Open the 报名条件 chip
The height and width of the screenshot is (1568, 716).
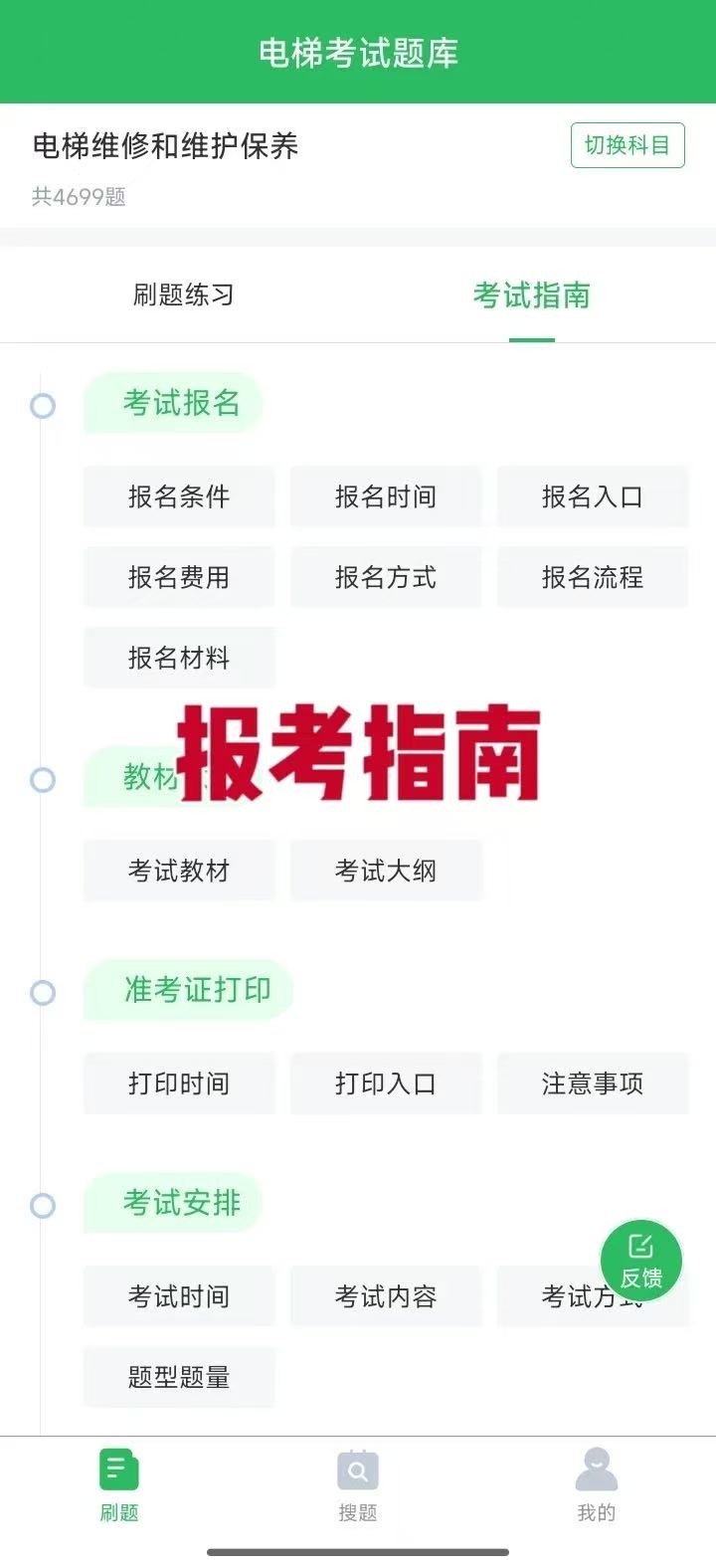pos(179,496)
